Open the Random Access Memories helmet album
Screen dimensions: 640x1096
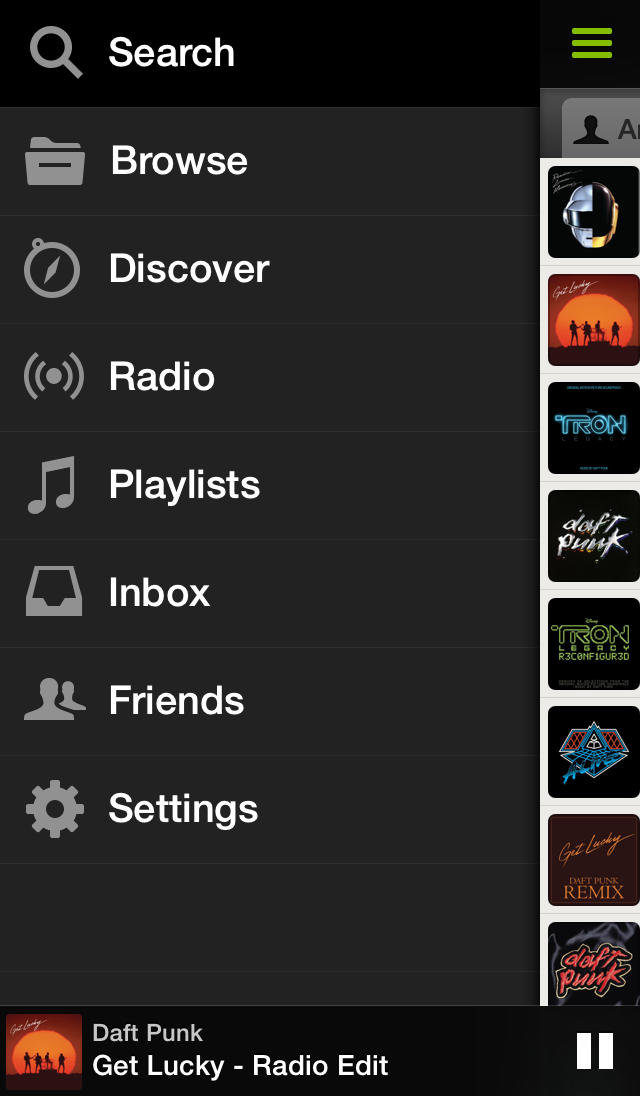(x=594, y=212)
